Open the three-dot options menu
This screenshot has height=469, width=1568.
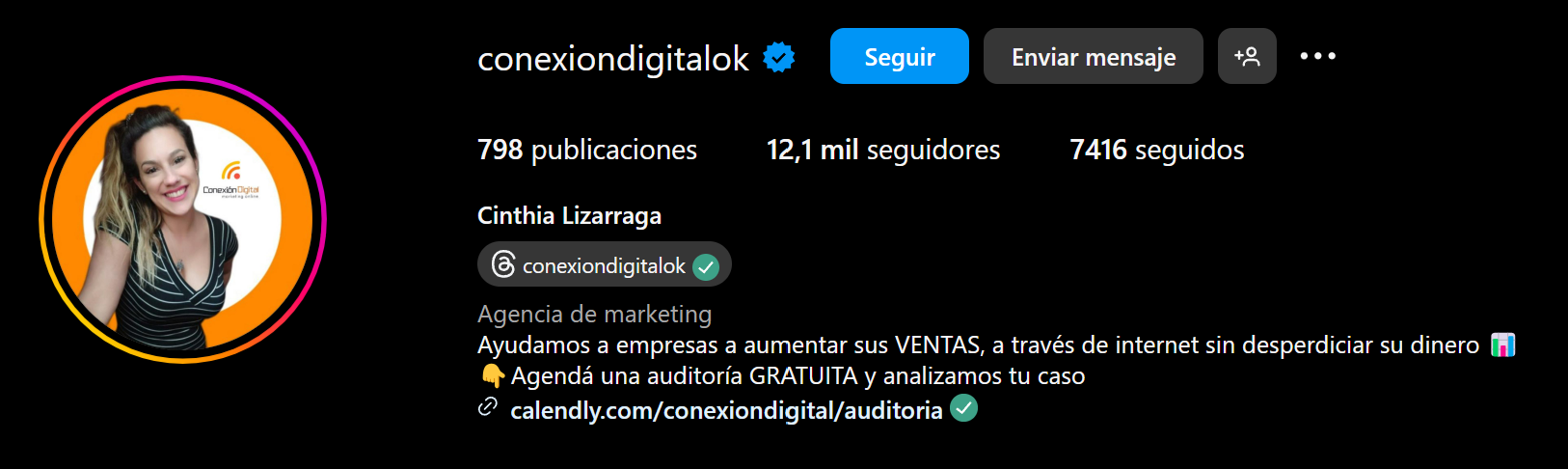point(1317,57)
